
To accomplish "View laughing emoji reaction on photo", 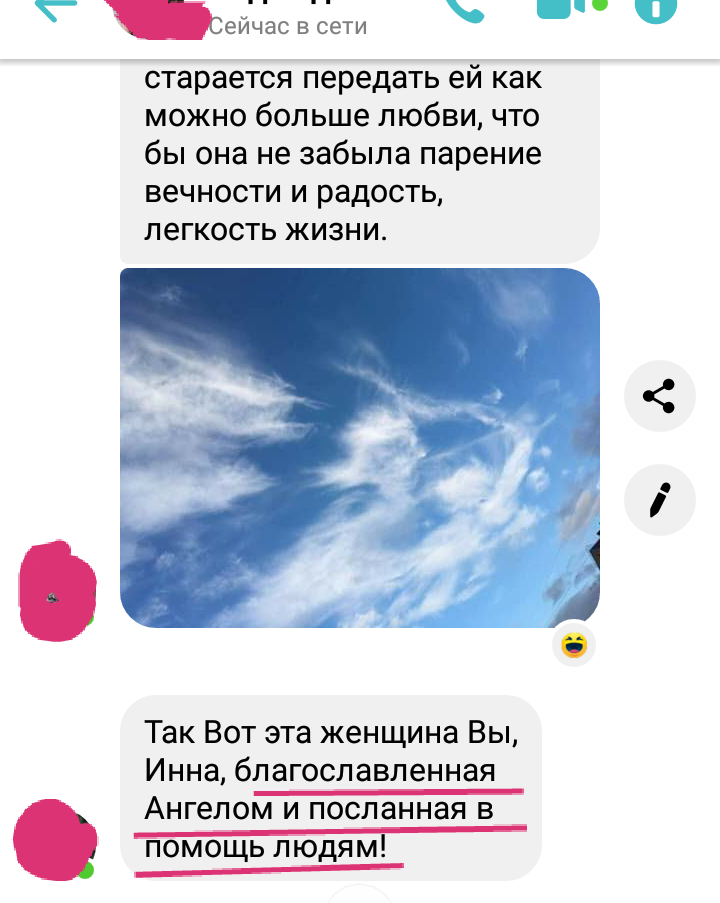I will pos(574,646).
